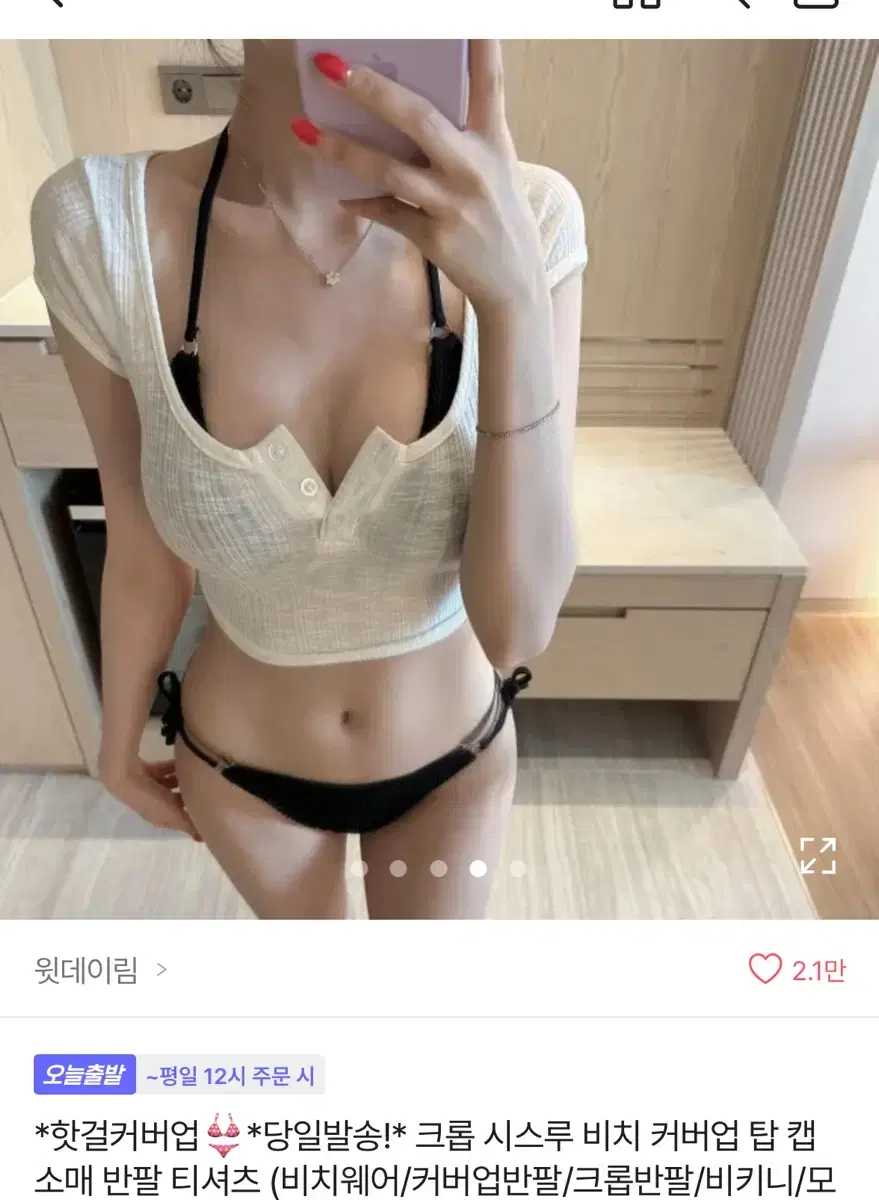
Task: Click the ~평일 12시 주문 시 text
Action: coord(230,1073)
